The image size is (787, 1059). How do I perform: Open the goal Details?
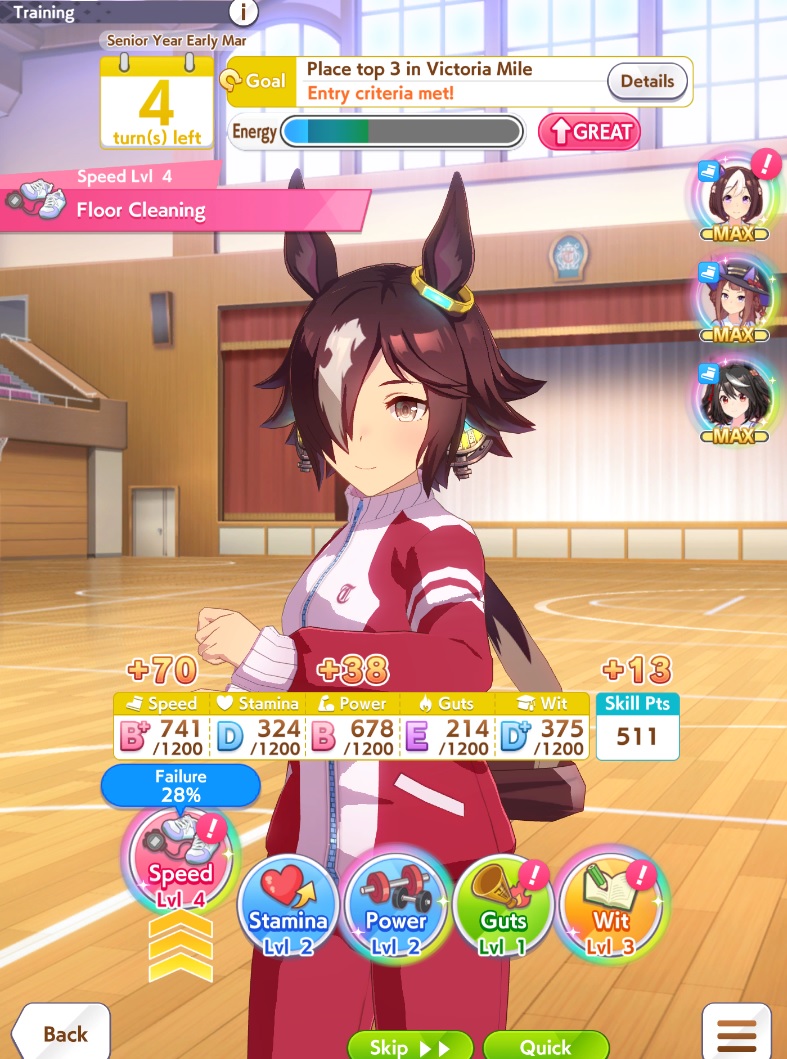coord(647,82)
